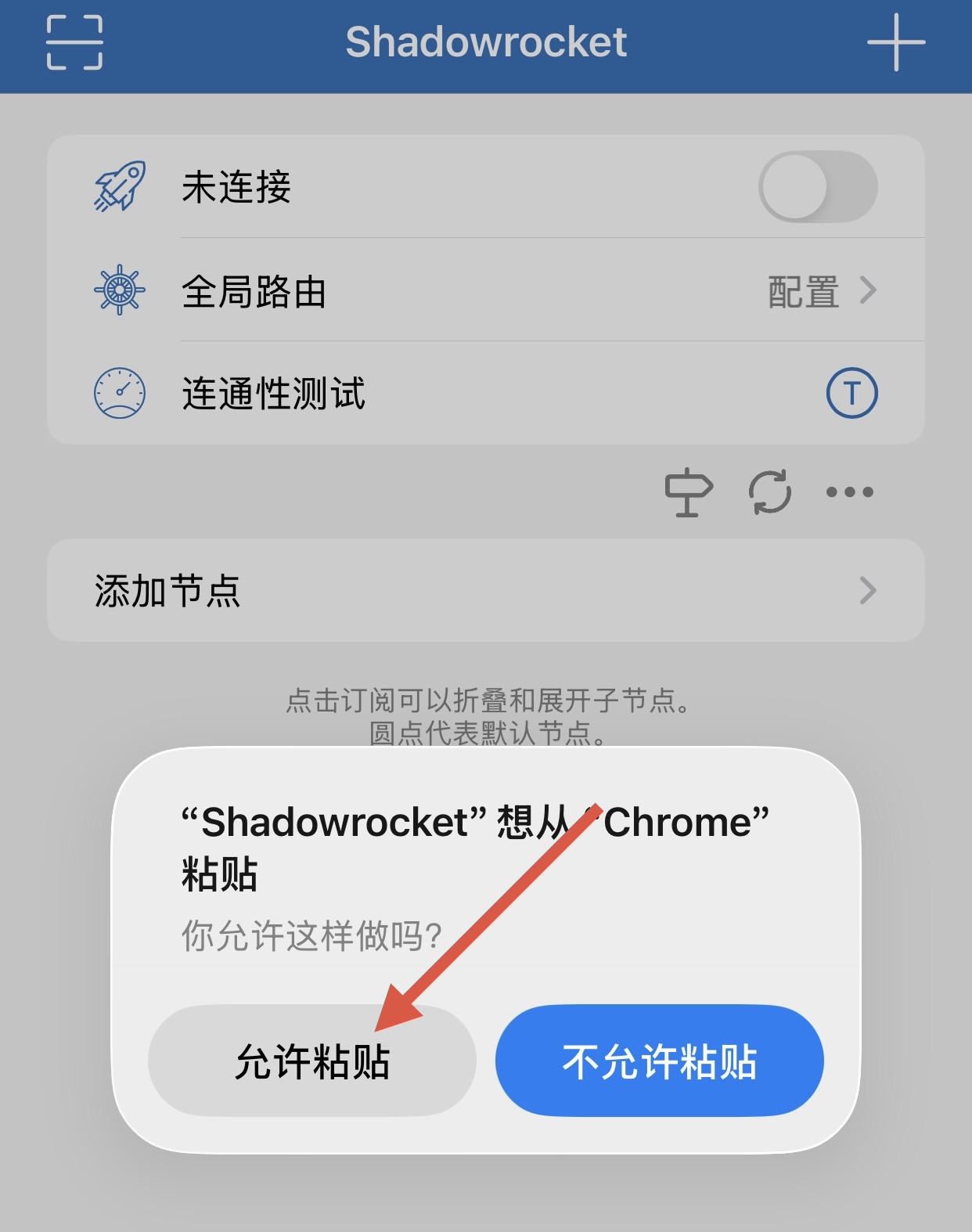
Task: Toggle the 未连接 connection switch
Action: tap(817, 187)
